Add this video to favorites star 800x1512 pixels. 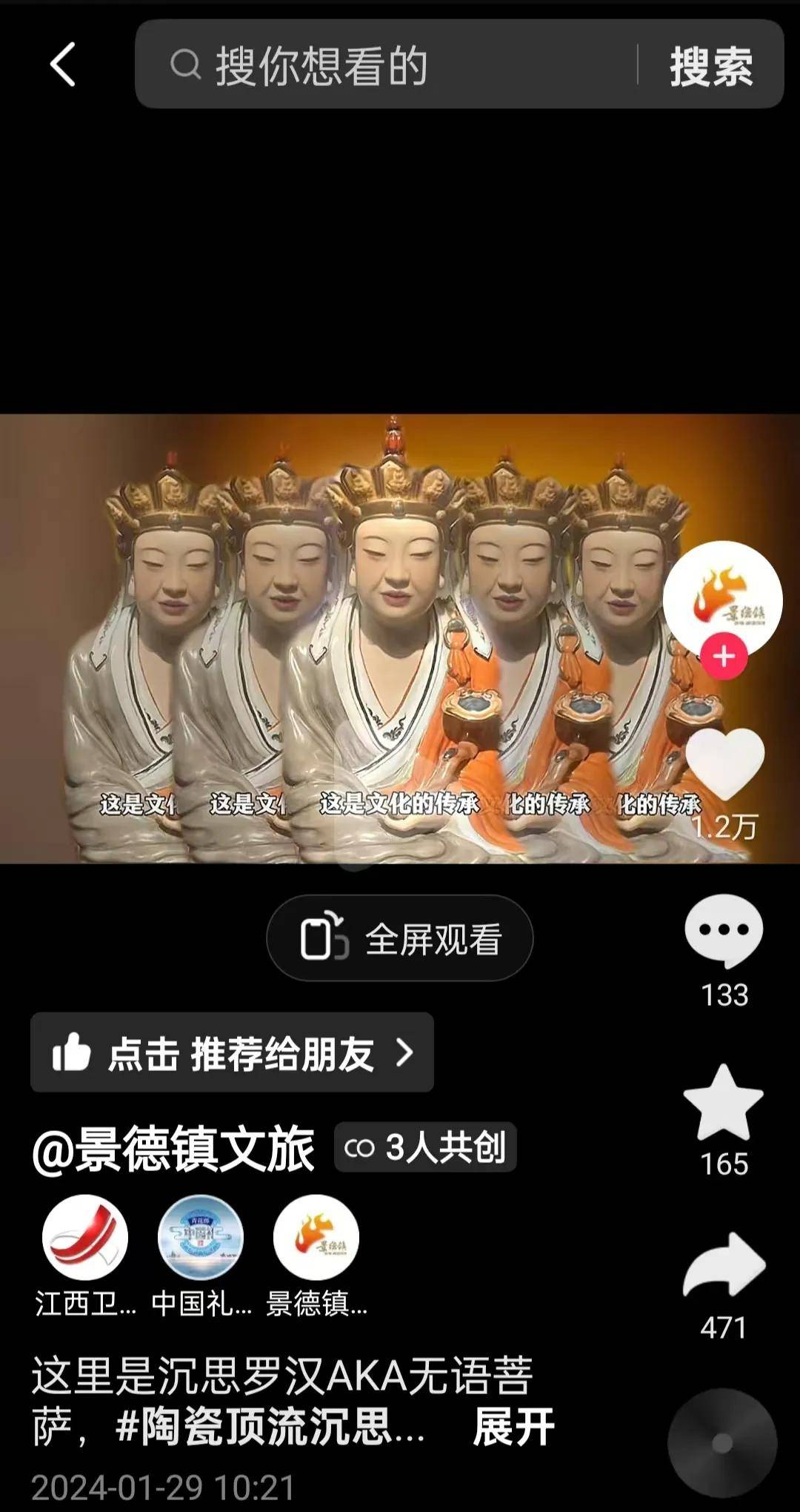tap(724, 1103)
